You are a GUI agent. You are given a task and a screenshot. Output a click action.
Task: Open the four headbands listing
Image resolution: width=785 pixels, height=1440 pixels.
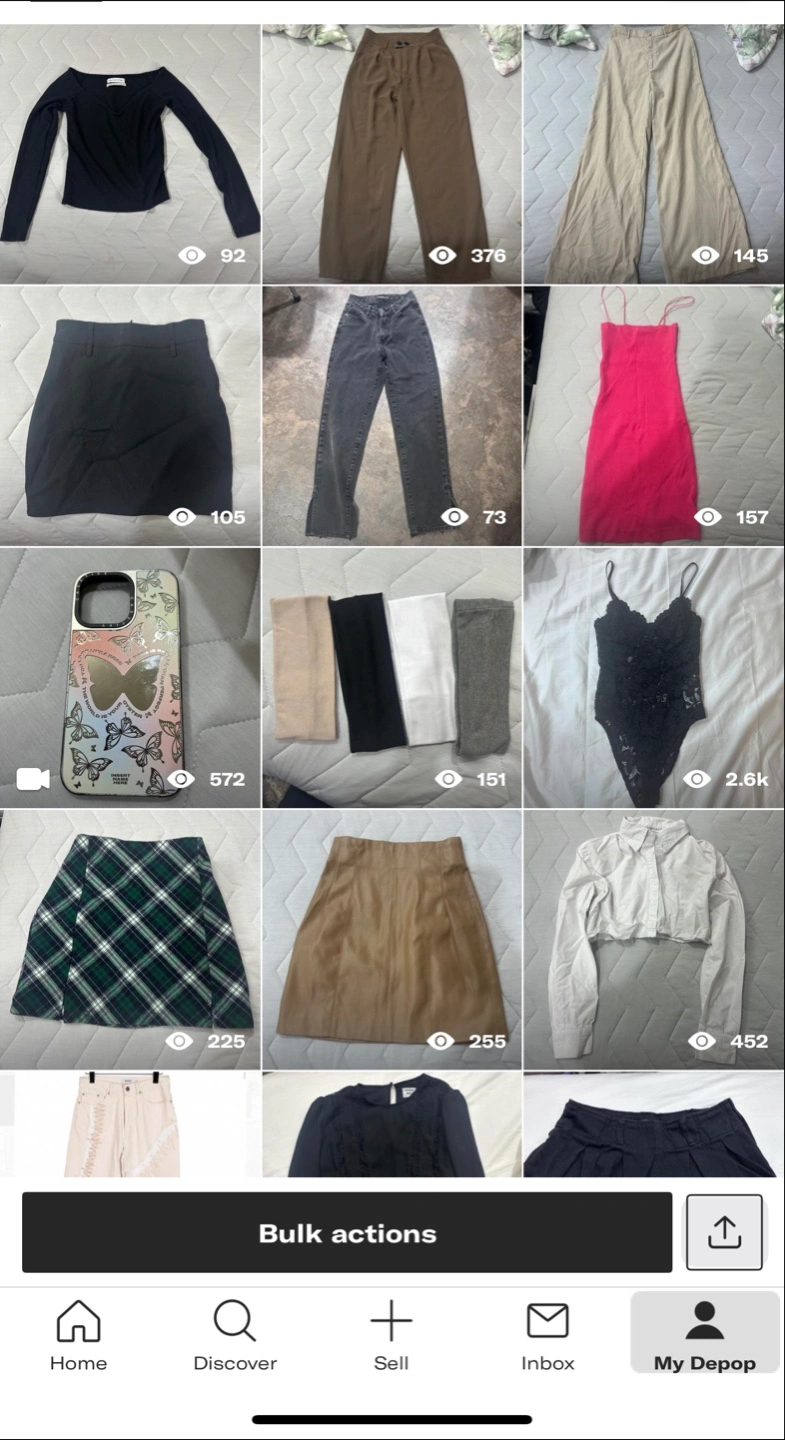tap(392, 678)
